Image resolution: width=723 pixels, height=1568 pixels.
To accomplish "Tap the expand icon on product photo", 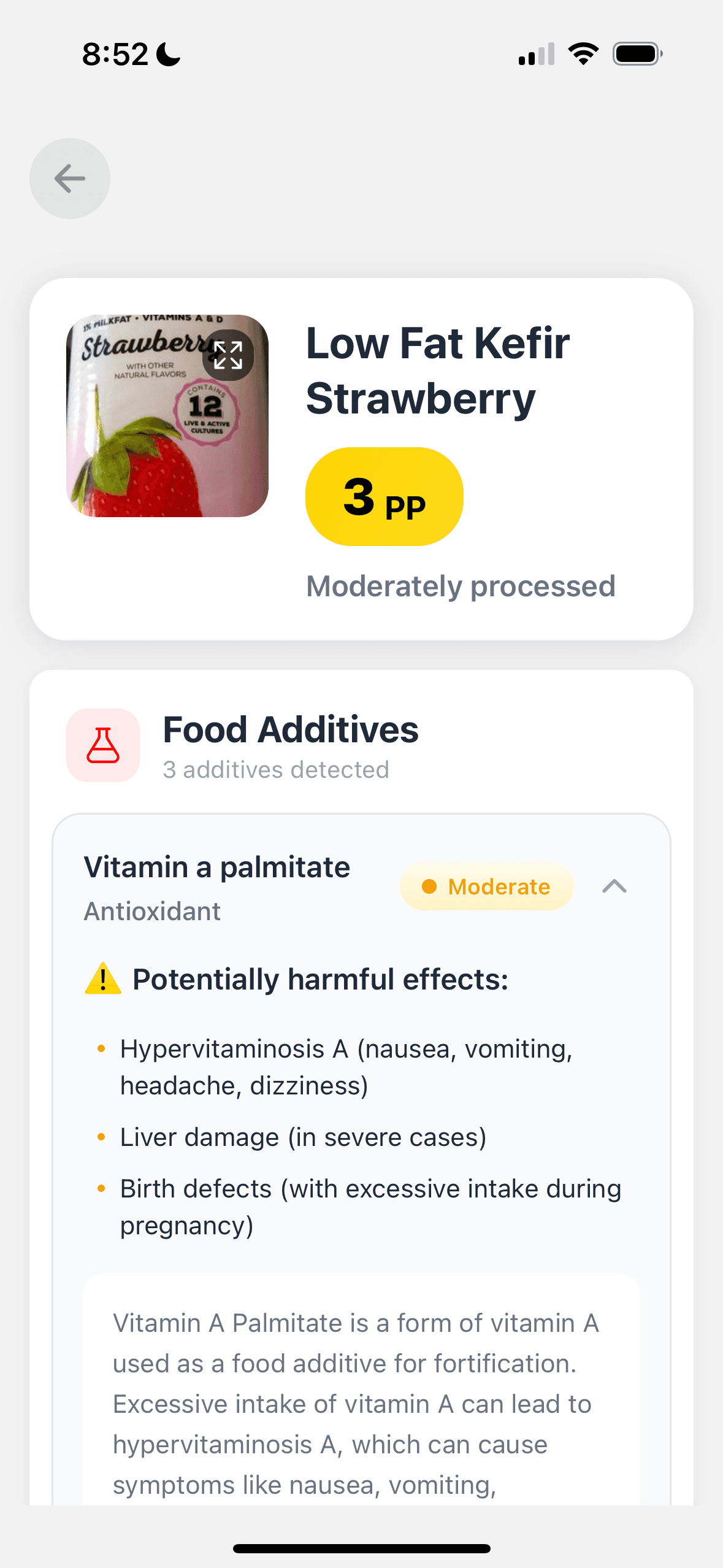I will (229, 355).
